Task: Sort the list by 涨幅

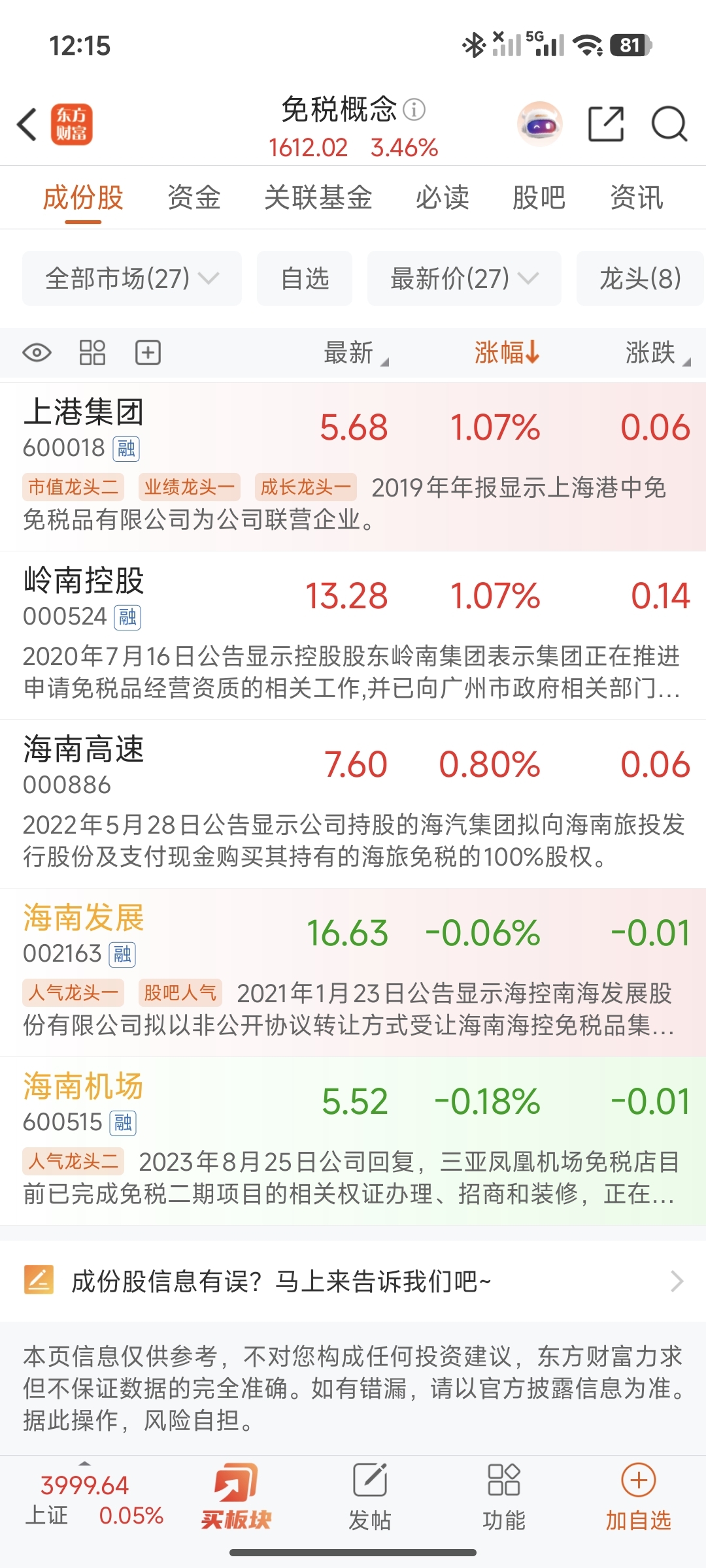Action: coord(507,353)
